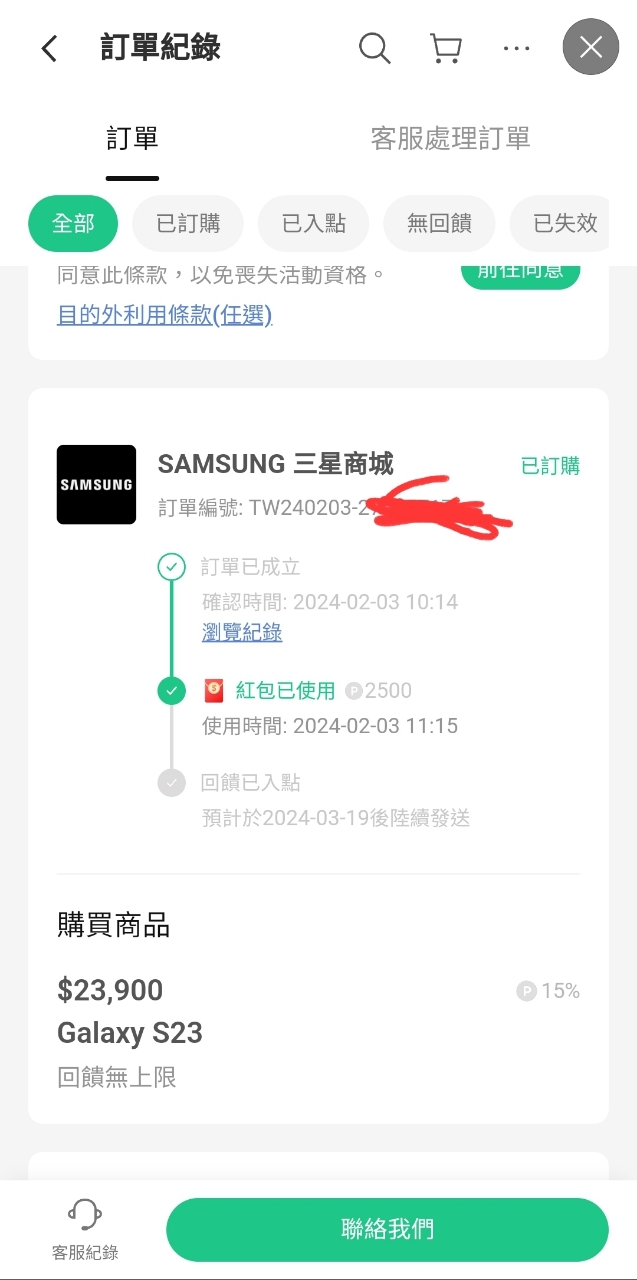Tap the green 前往同意 button

tap(520, 274)
